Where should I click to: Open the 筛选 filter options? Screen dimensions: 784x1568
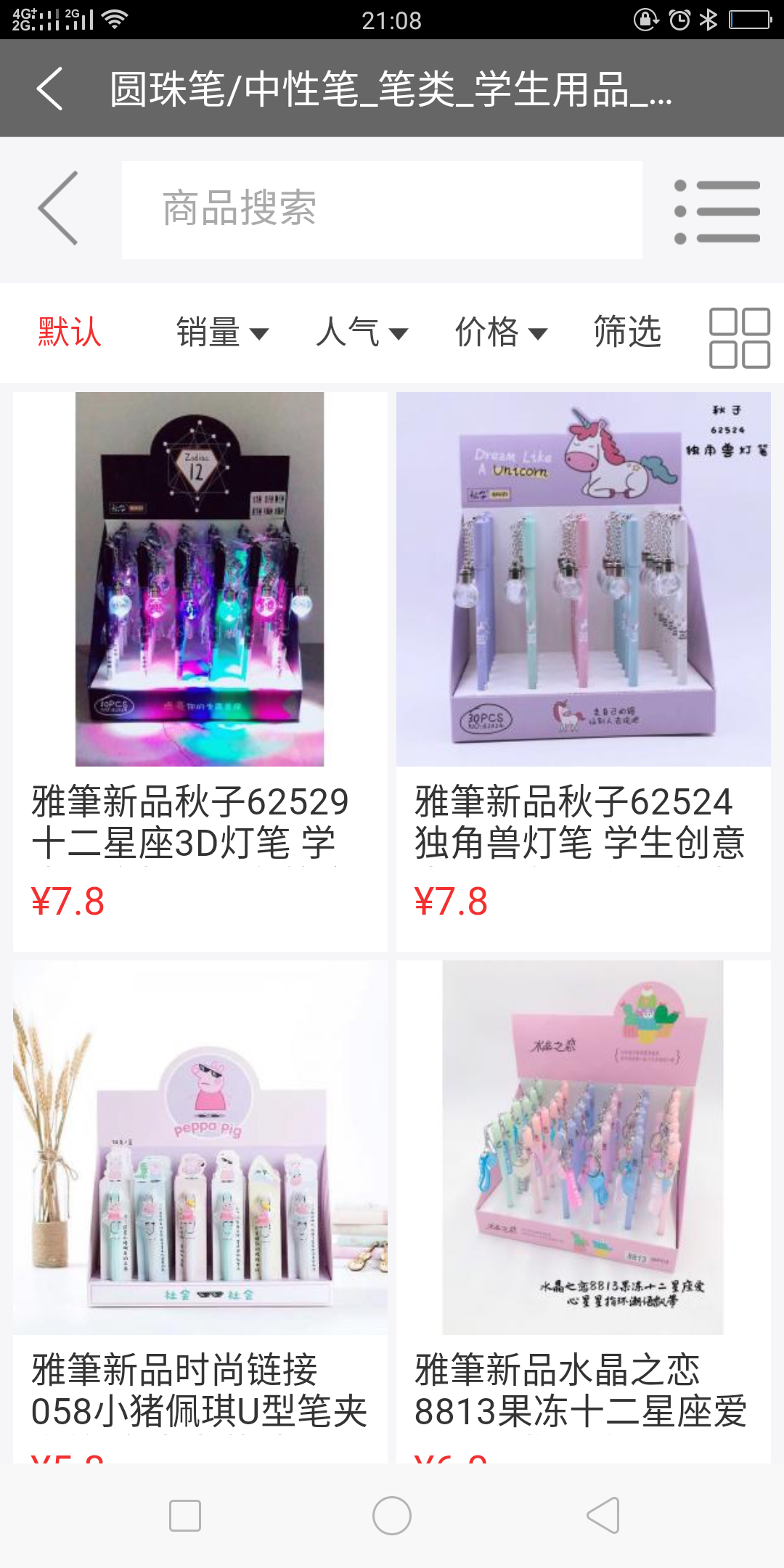pyautogui.click(x=627, y=332)
